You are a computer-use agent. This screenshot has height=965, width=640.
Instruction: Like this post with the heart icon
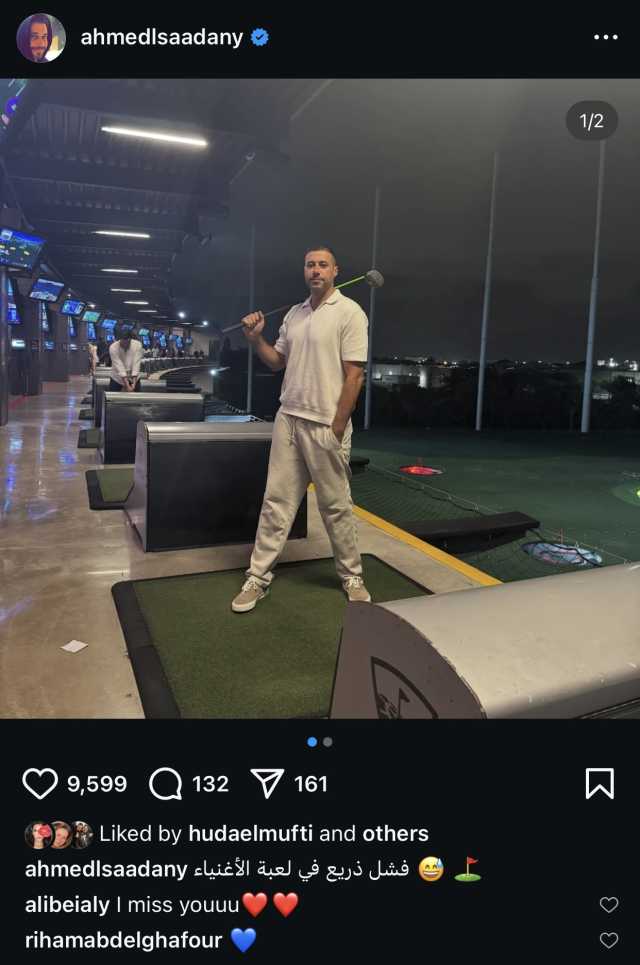pyautogui.click(x=40, y=784)
